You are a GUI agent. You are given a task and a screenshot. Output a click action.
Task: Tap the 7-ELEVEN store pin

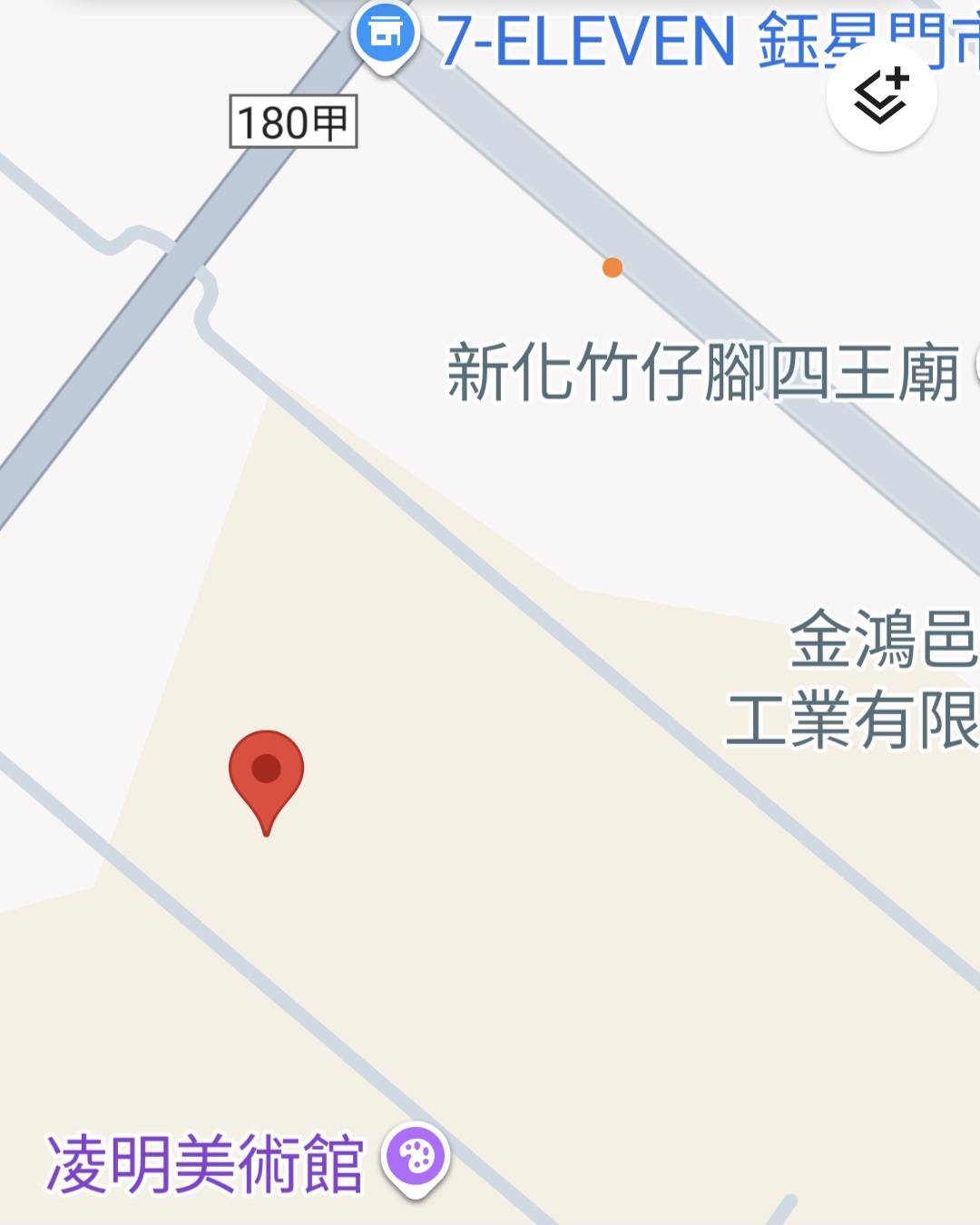coord(386,36)
